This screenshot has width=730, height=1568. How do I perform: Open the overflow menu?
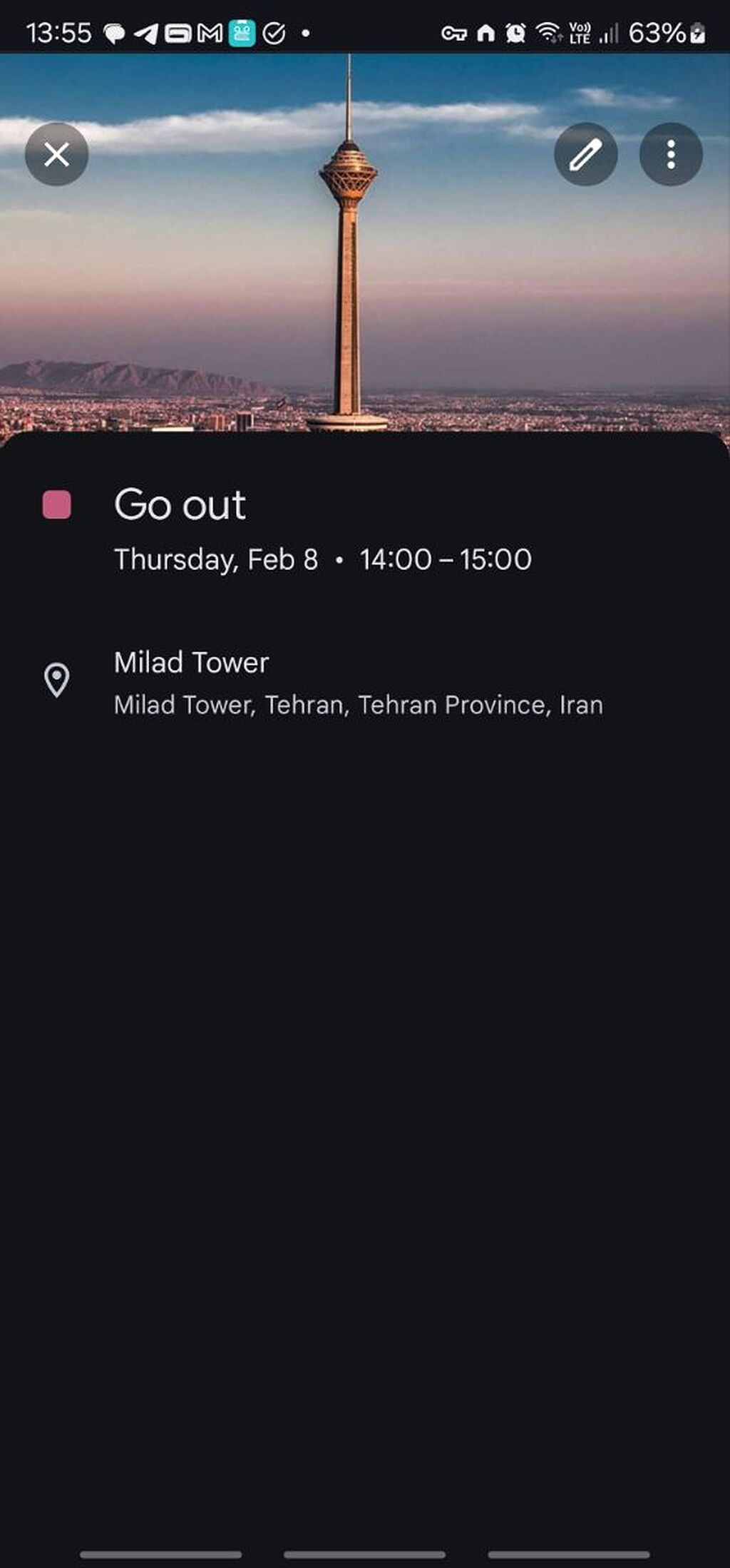pyautogui.click(x=670, y=154)
